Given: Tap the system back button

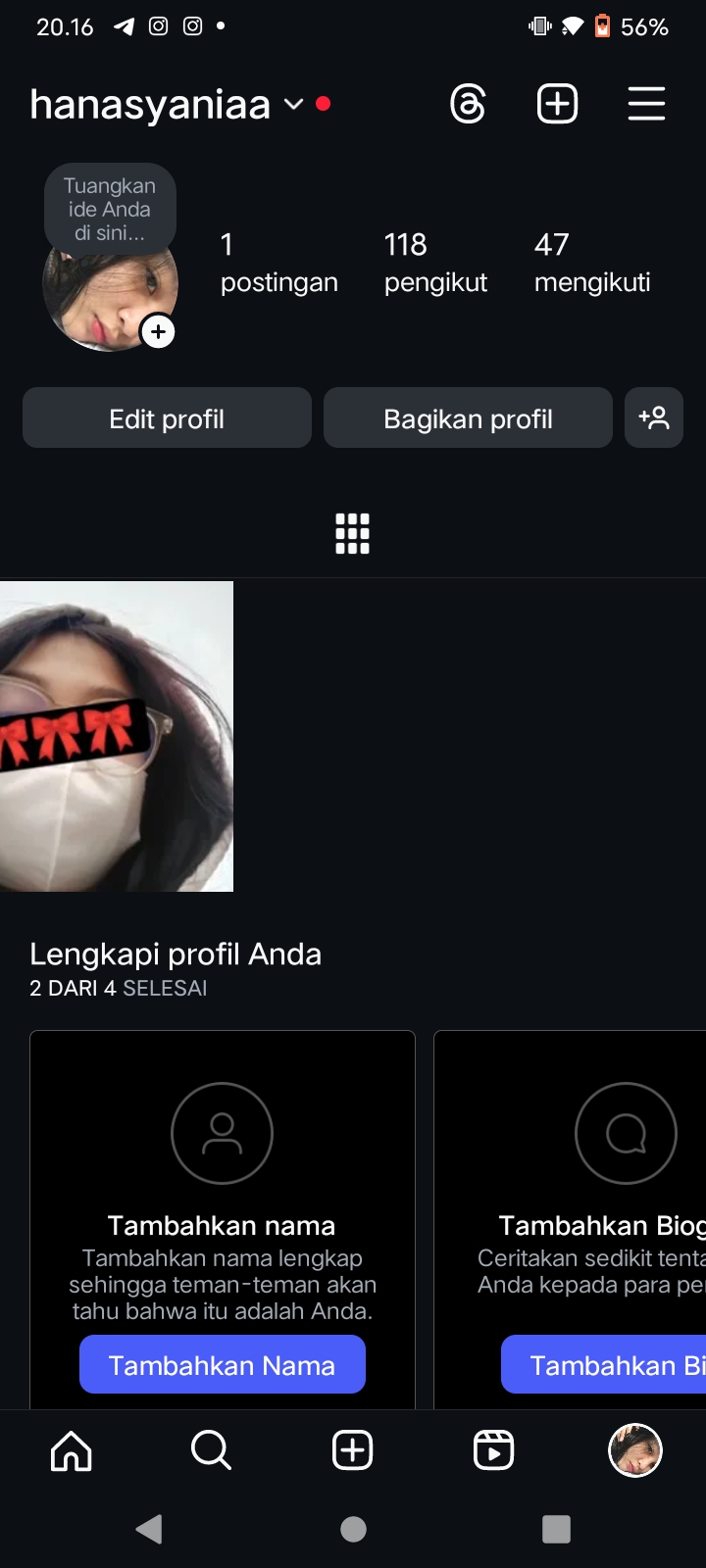Looking at the screenshot, I should (x=149, y=1529).
